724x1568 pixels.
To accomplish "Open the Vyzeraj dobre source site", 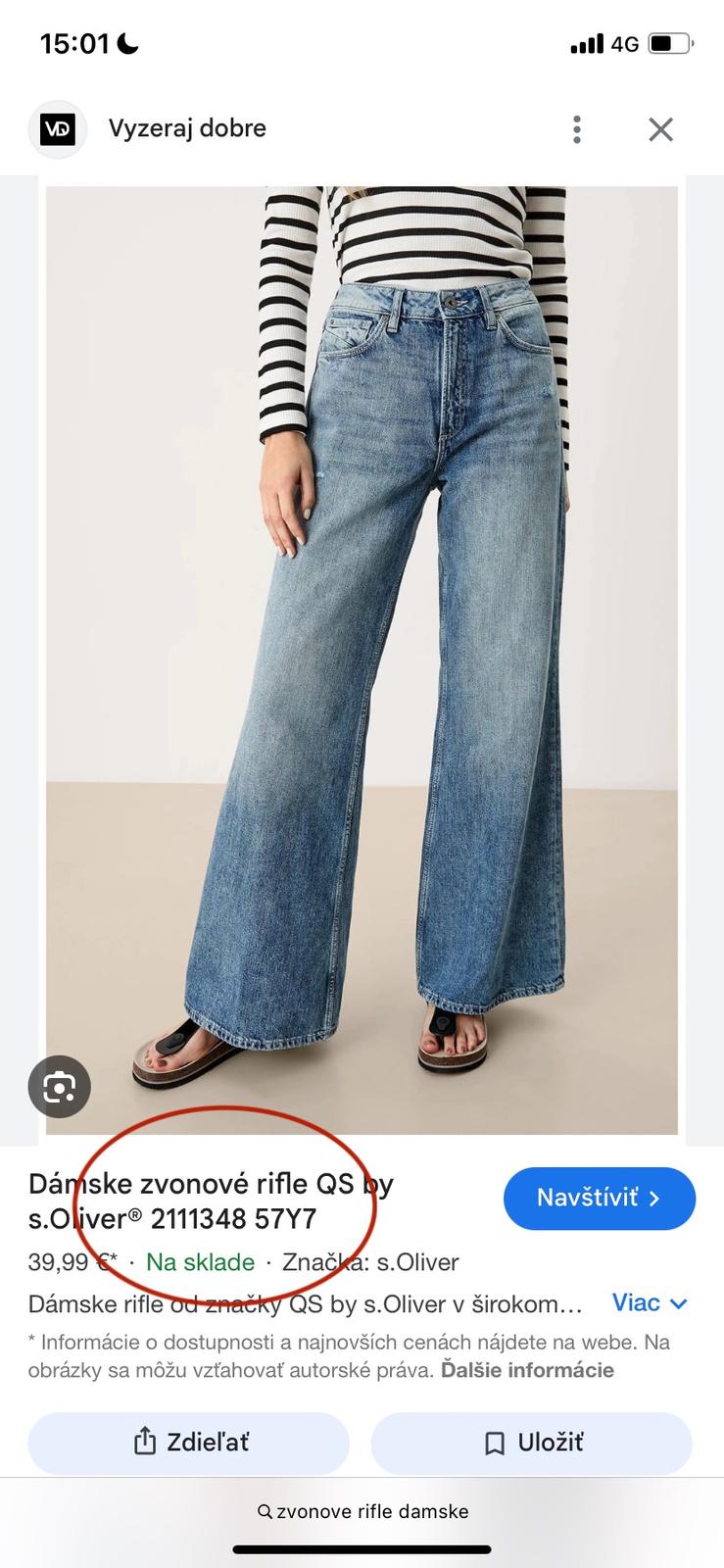I will (186, 128).
